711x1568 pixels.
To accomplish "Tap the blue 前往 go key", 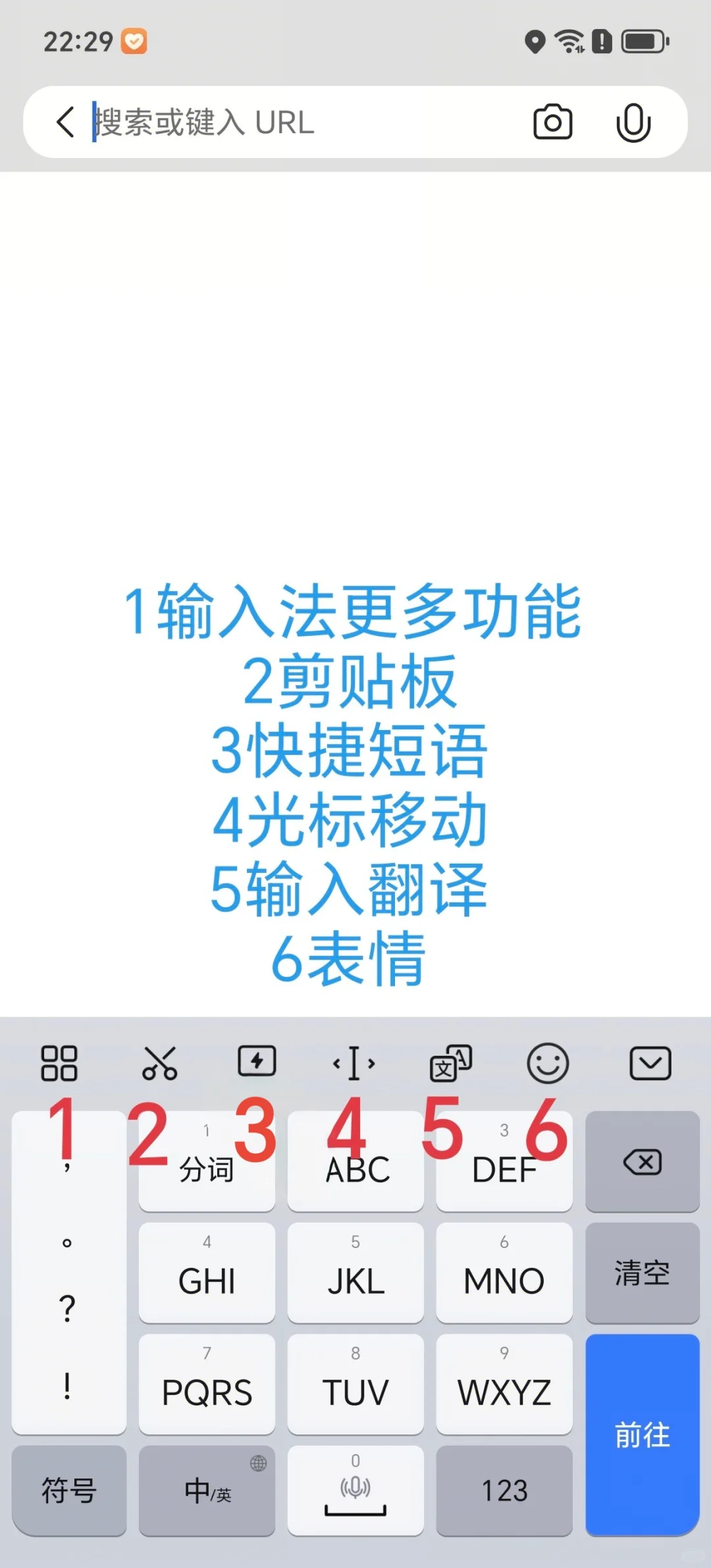I will 643,1435.
